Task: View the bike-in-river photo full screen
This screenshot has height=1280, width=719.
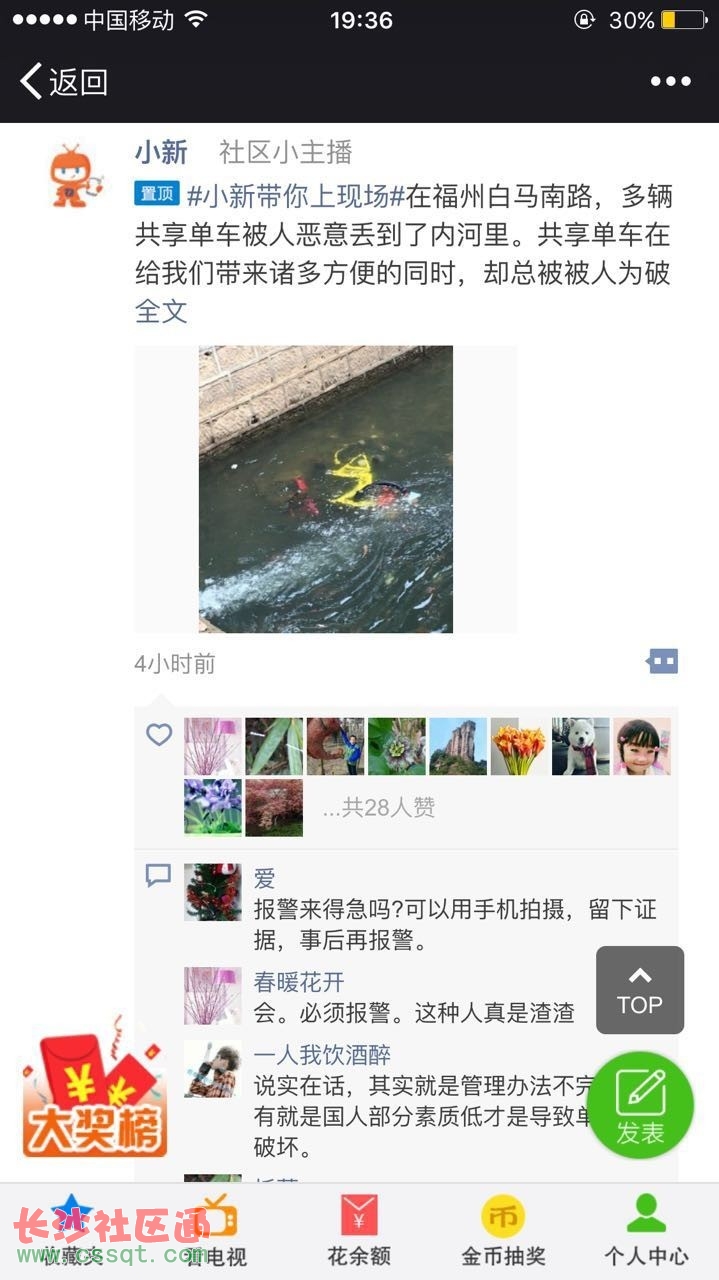Action: (x=326, y=489)
